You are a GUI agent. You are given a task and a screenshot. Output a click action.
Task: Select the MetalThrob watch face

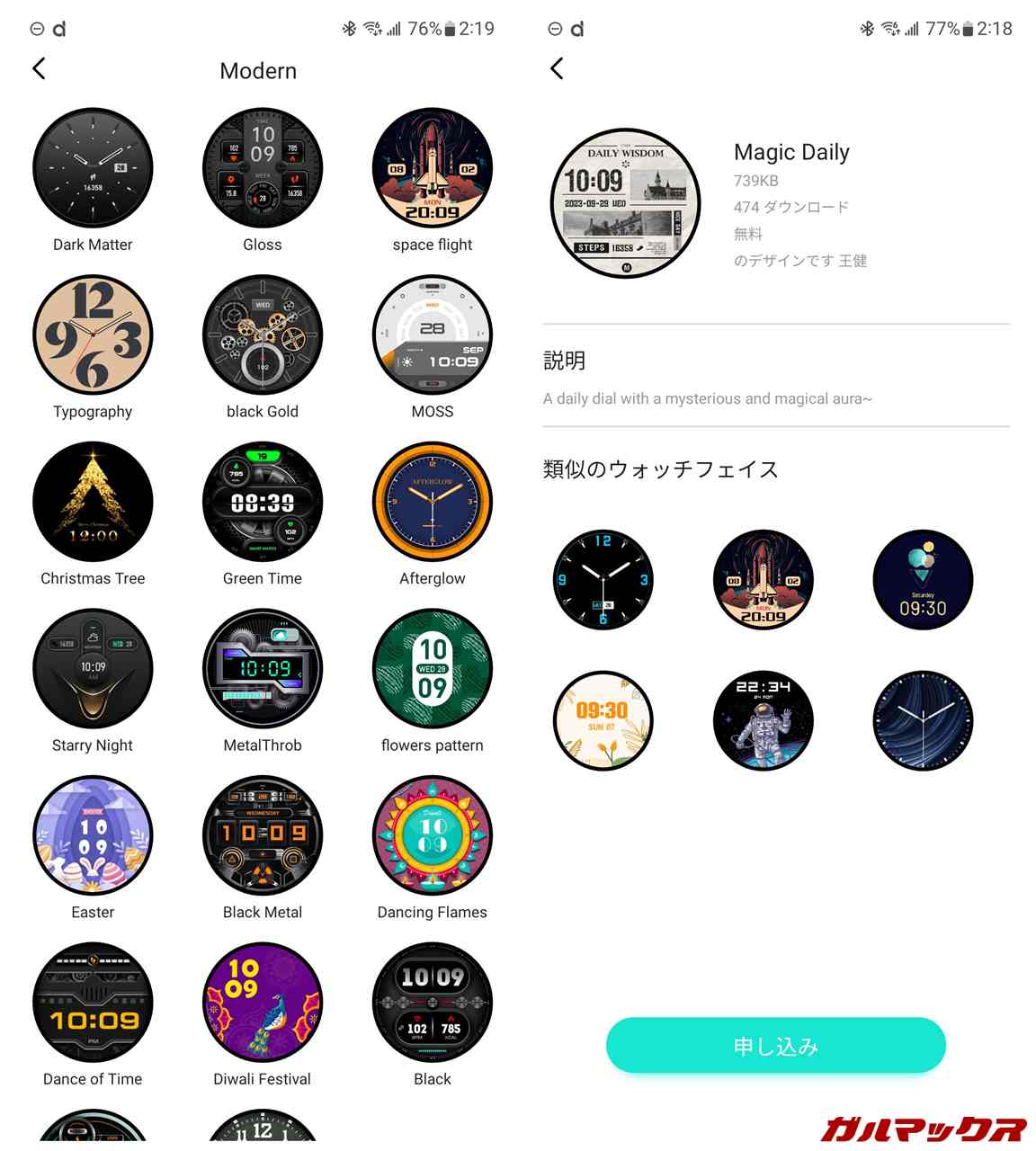(x=263, y=669)
